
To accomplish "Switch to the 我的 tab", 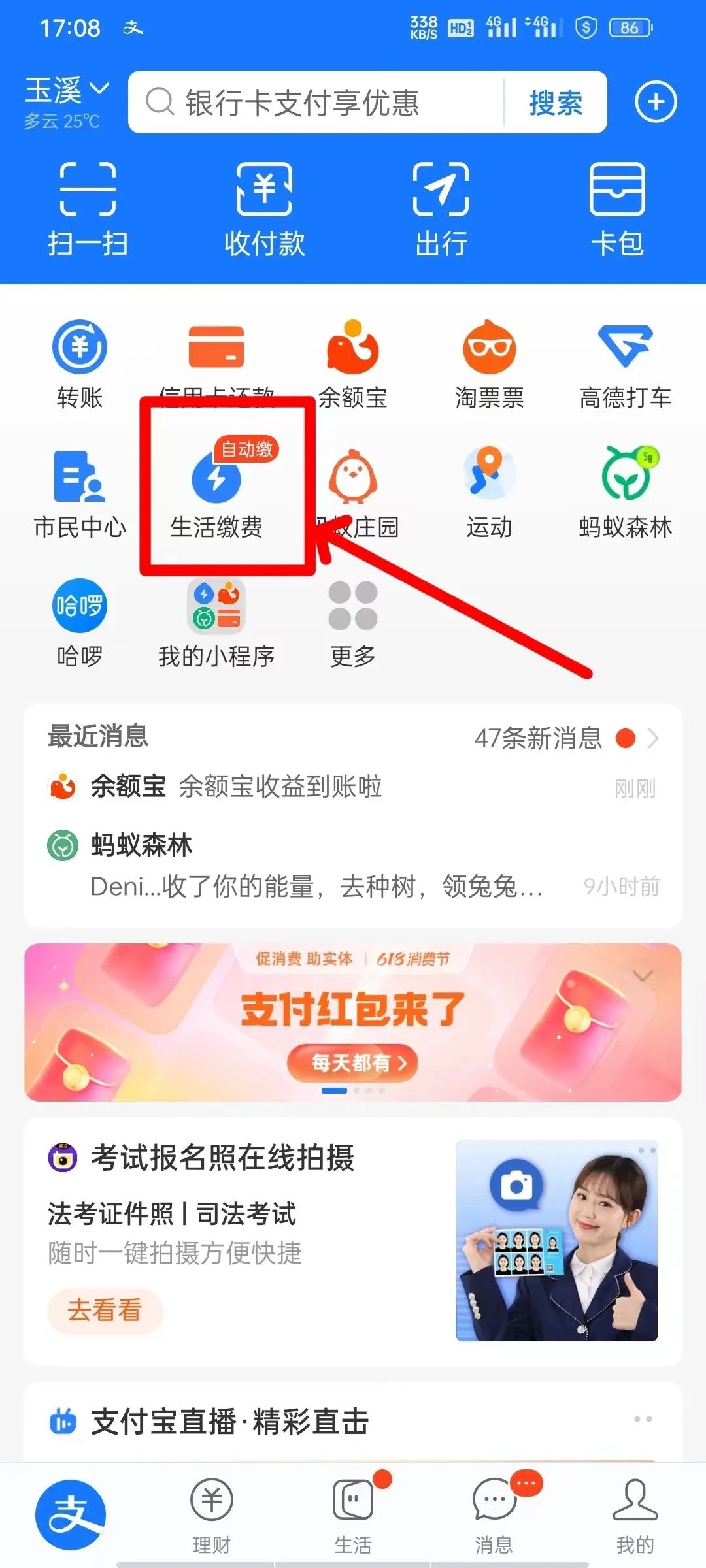I will [x=635, y=1516].
